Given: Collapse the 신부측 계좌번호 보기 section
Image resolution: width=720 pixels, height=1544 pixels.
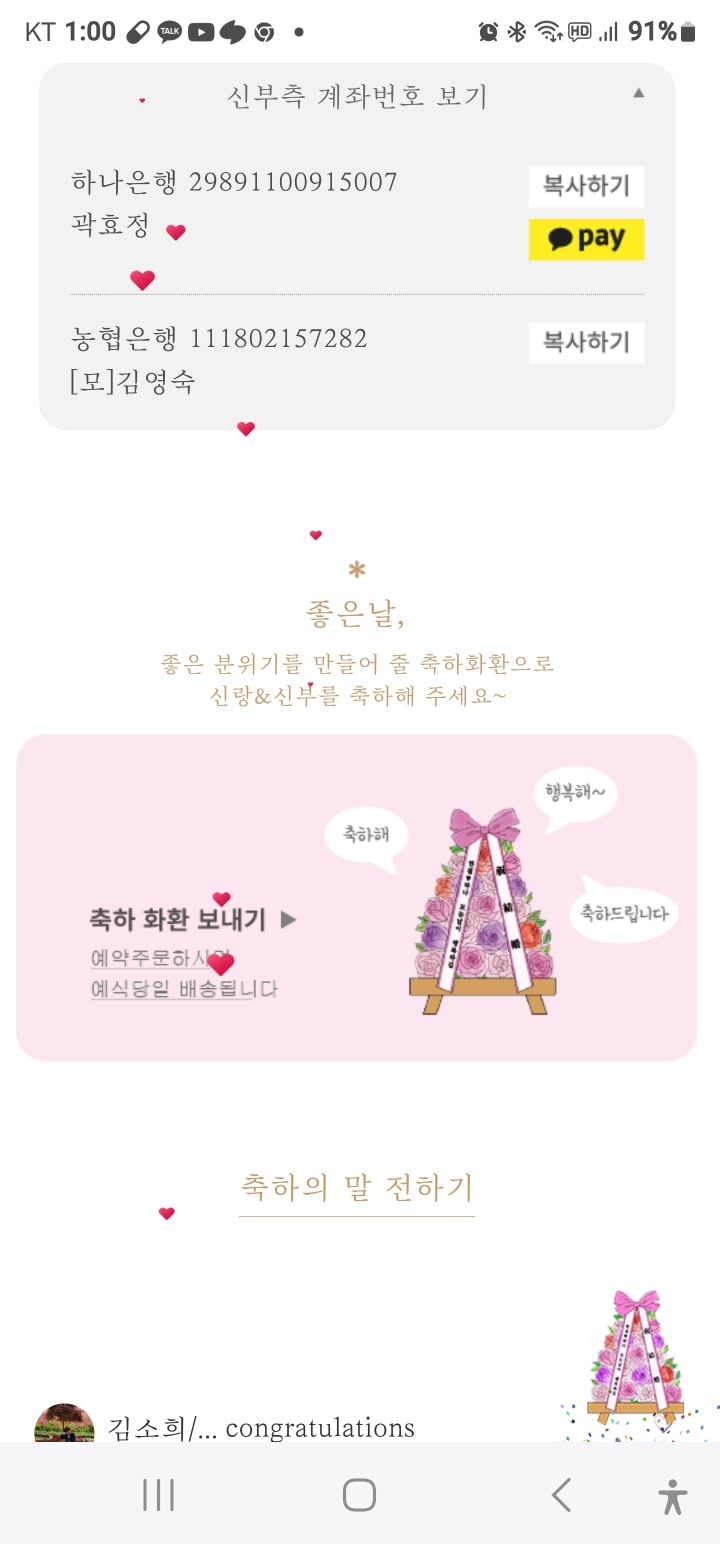Looking at the screenshot, I should (638, 94).
